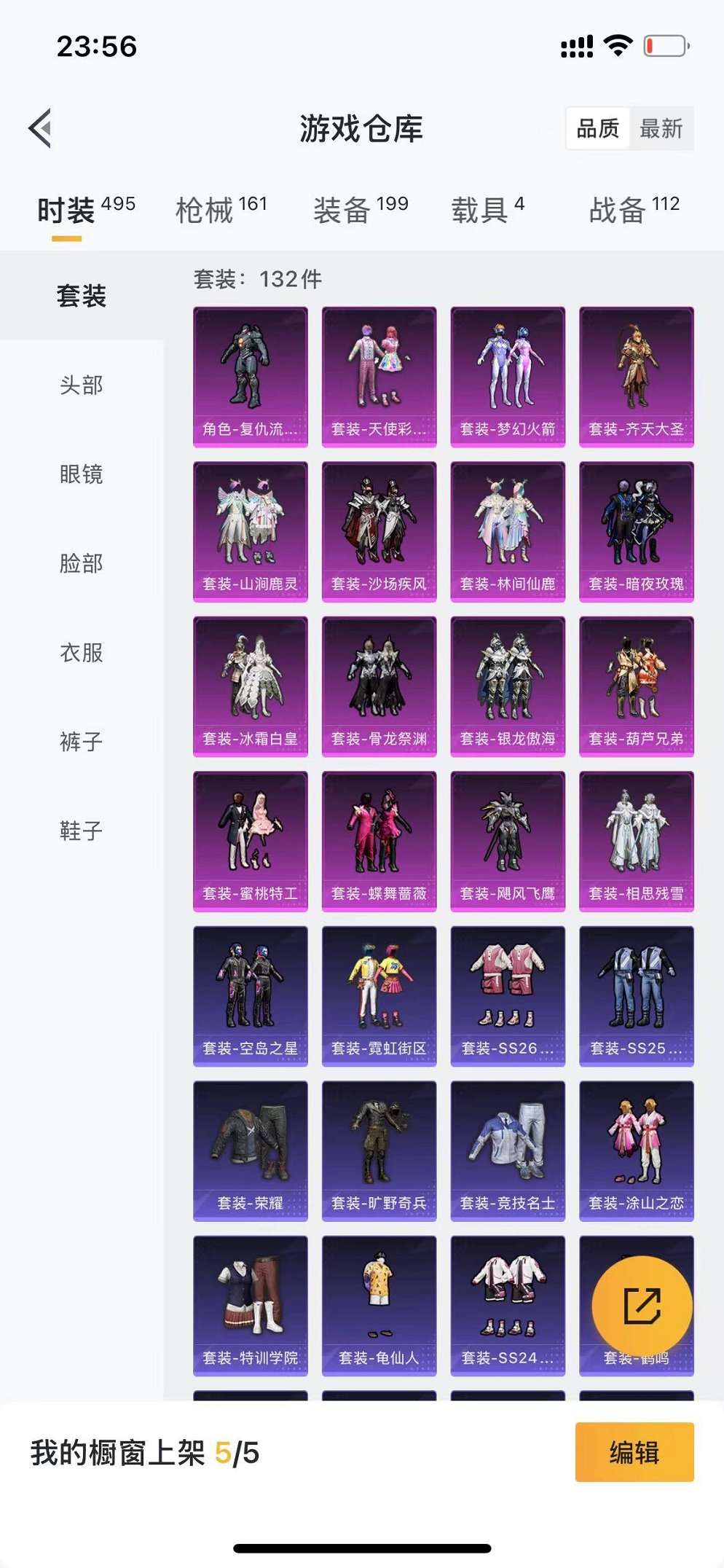Select 头部 in the side category list
724x1568 pixels.
(82, 385)
